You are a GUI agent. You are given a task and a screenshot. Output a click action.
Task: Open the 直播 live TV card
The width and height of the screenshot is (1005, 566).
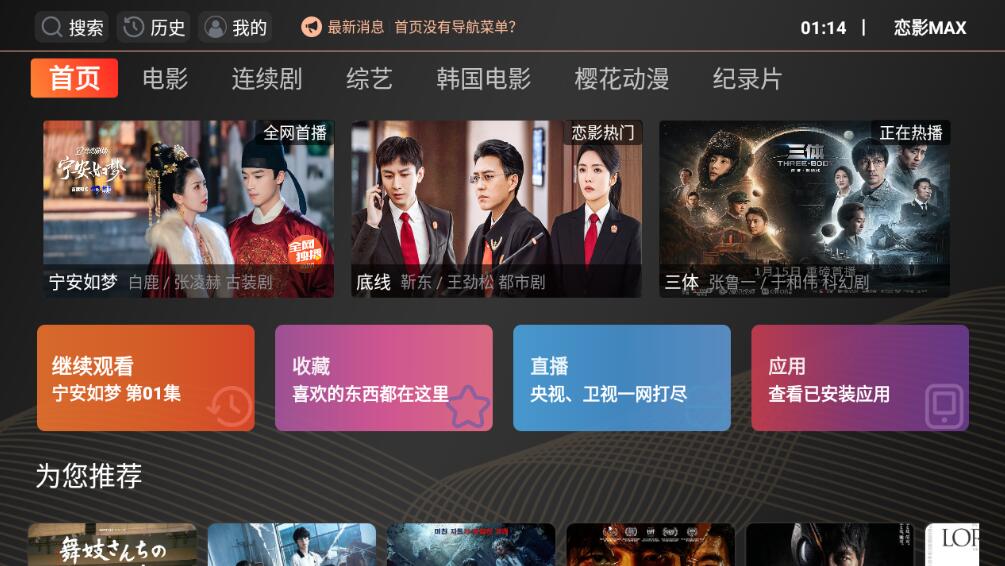click(622, 378)
